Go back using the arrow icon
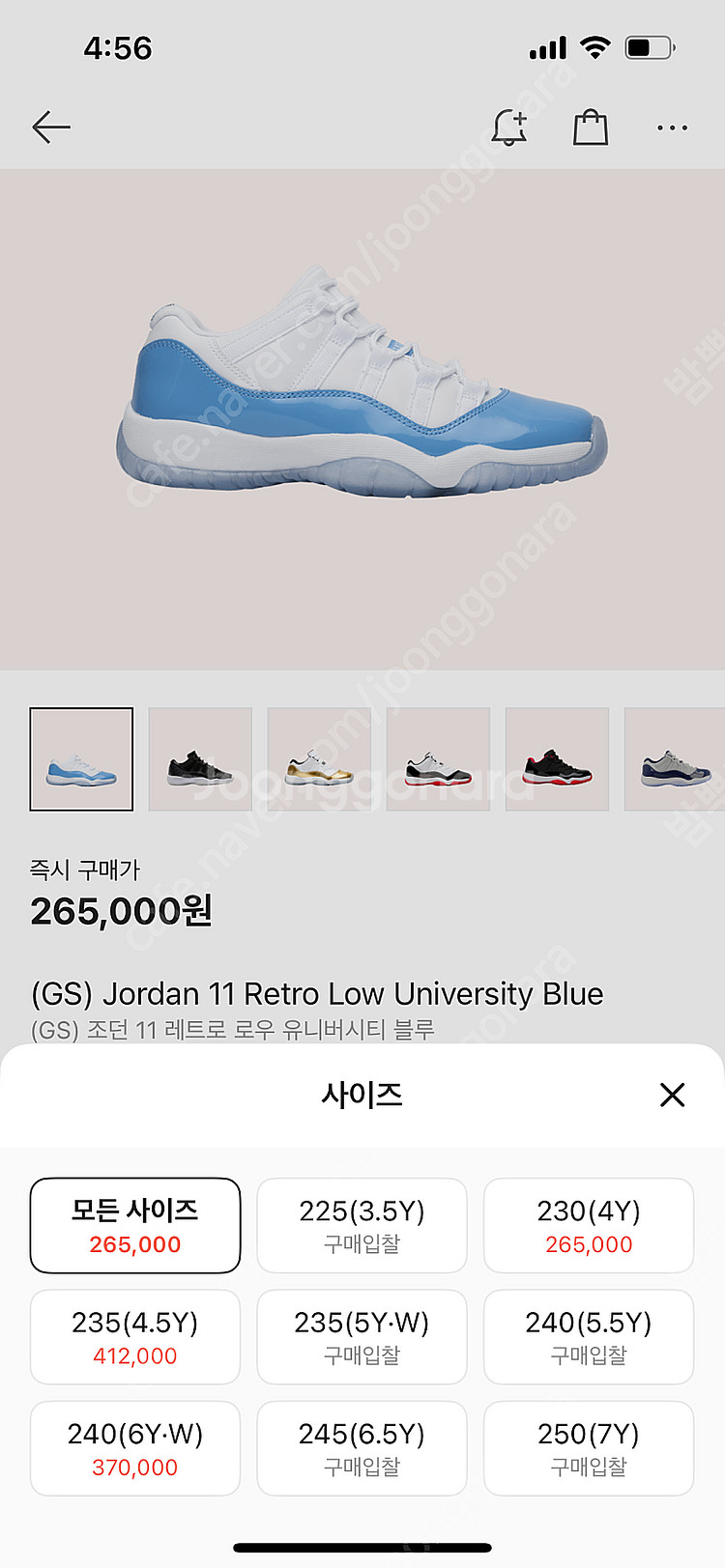Image resolution: width=725 pixels, height=1568 pixels. (x=51, y=128)
